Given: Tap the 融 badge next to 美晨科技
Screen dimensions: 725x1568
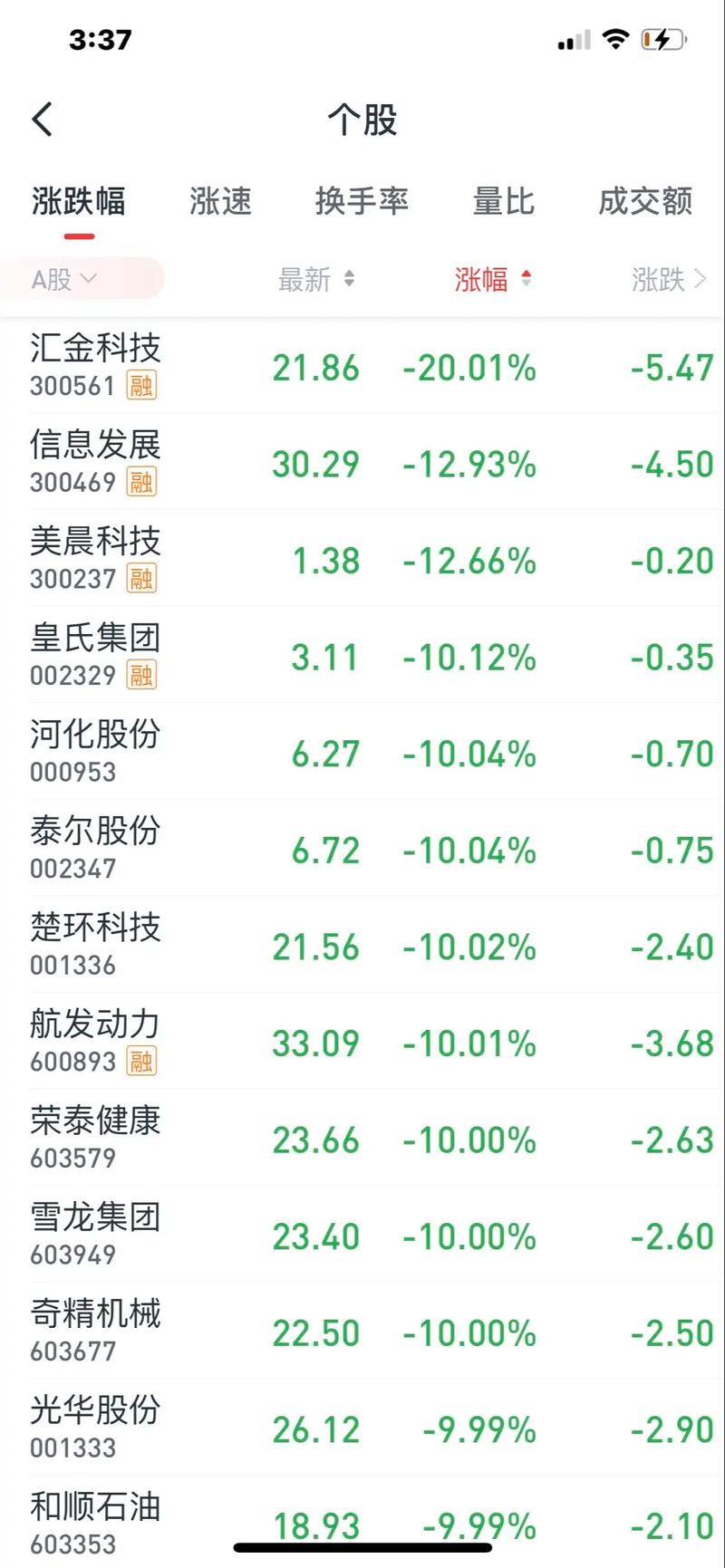Looking at the screenshot, I should tap(142, 578).
